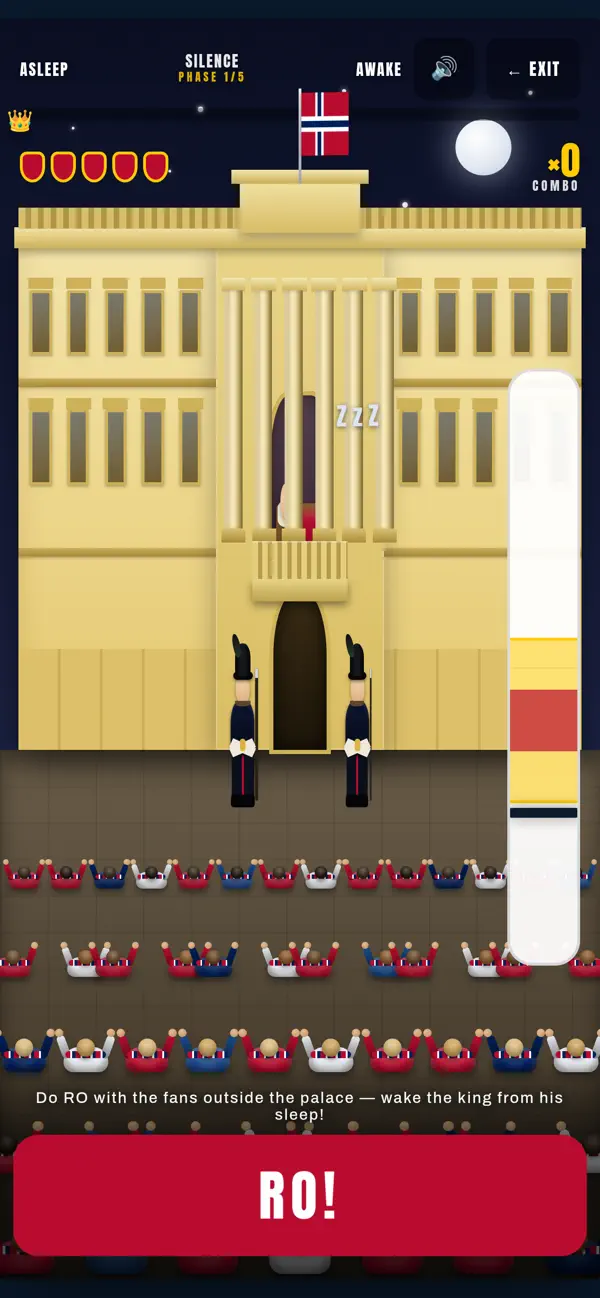Tap the big red RO! button

click(x=300, y=1195)
